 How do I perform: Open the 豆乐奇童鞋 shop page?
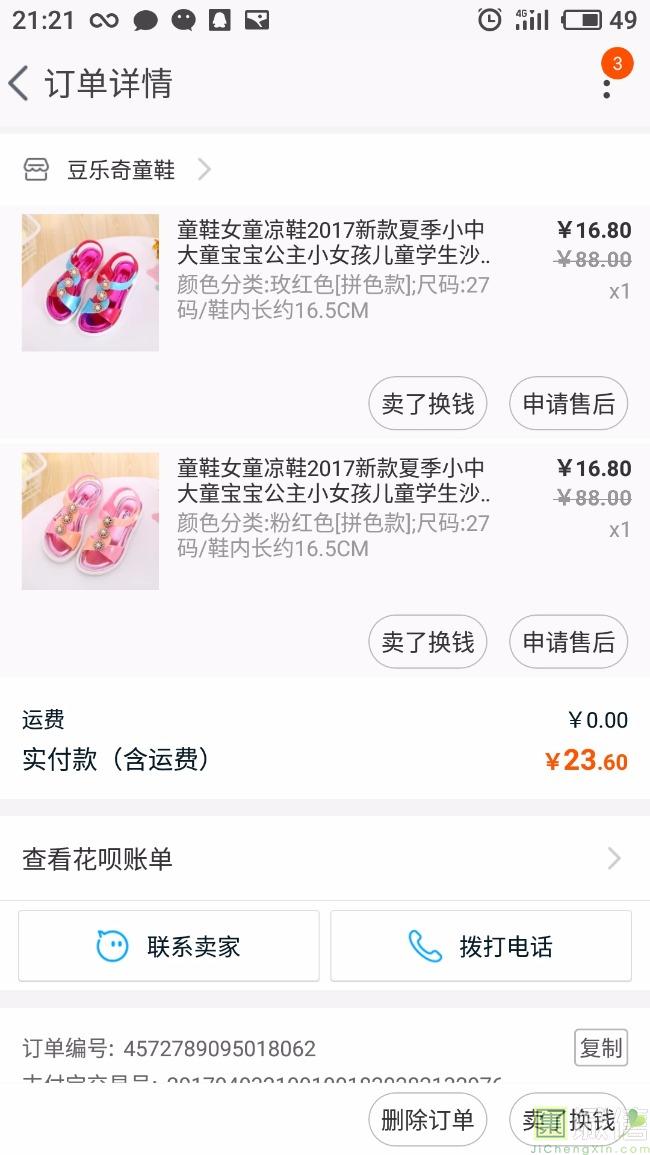pyautogui.click(x=120, y=170)
